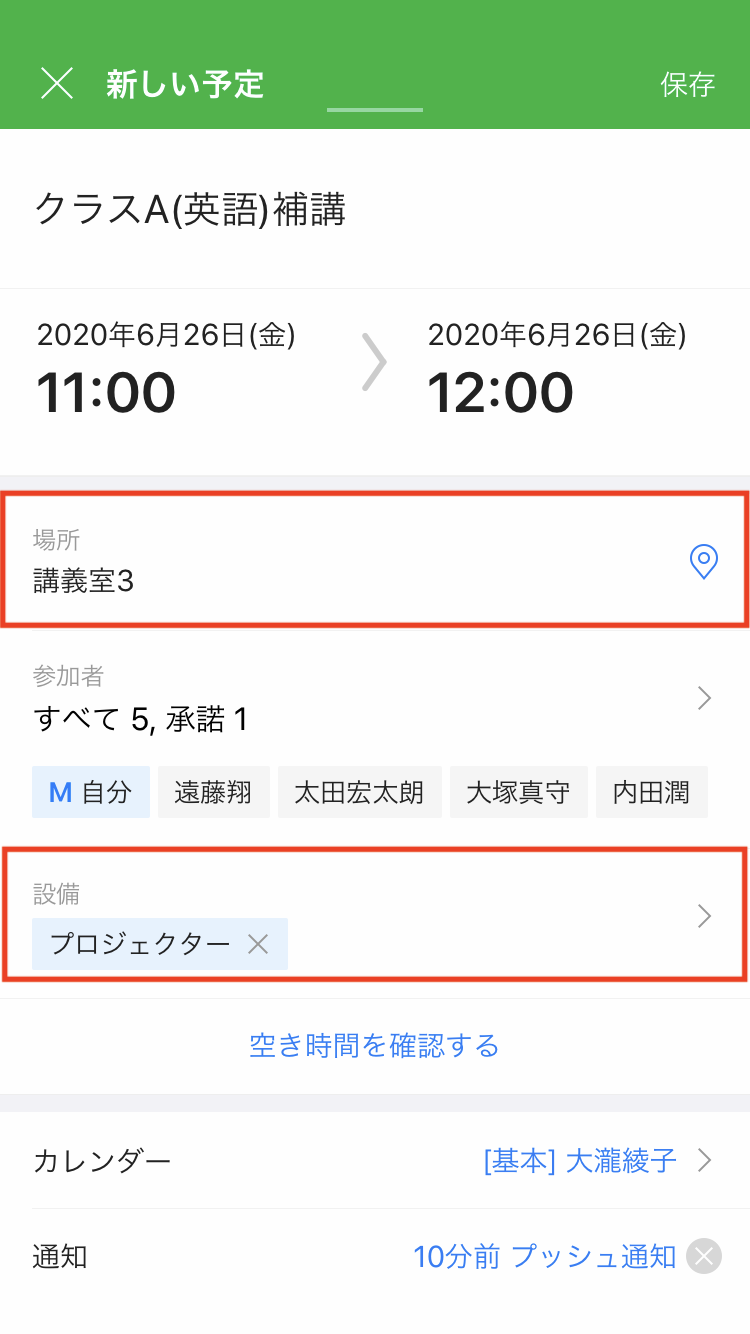
Task: Delete the 10分前 push notification
Action: click(x=705, y=1257)
